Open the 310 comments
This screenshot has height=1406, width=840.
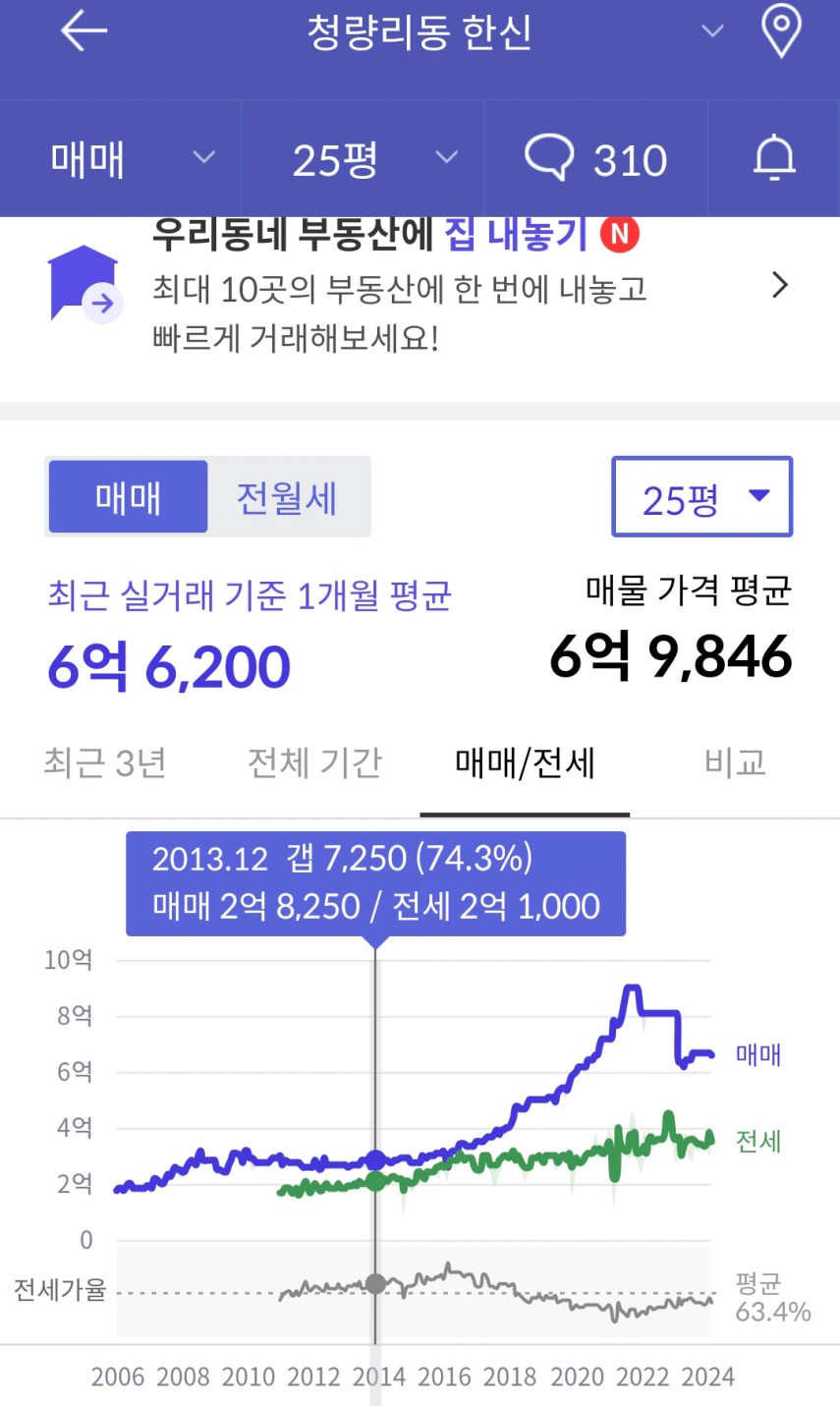(x=595, y=158)
